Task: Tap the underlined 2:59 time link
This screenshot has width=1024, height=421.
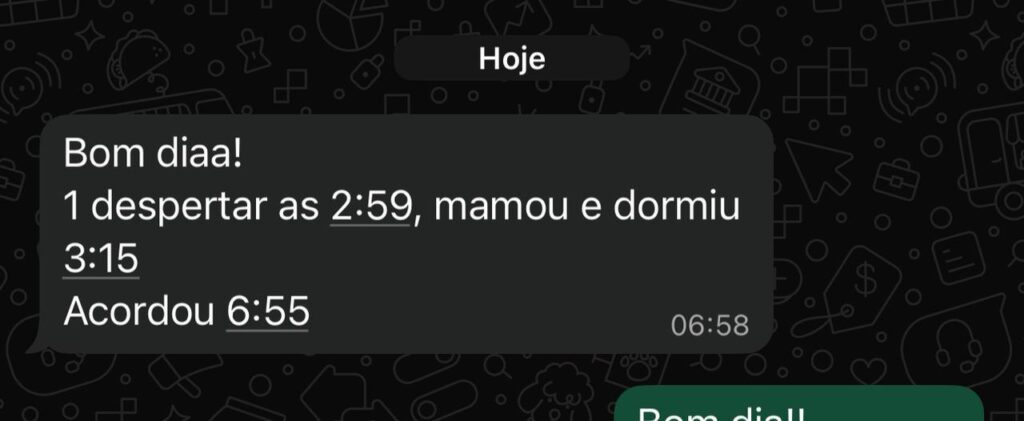Action: click(x=370, y=208)
